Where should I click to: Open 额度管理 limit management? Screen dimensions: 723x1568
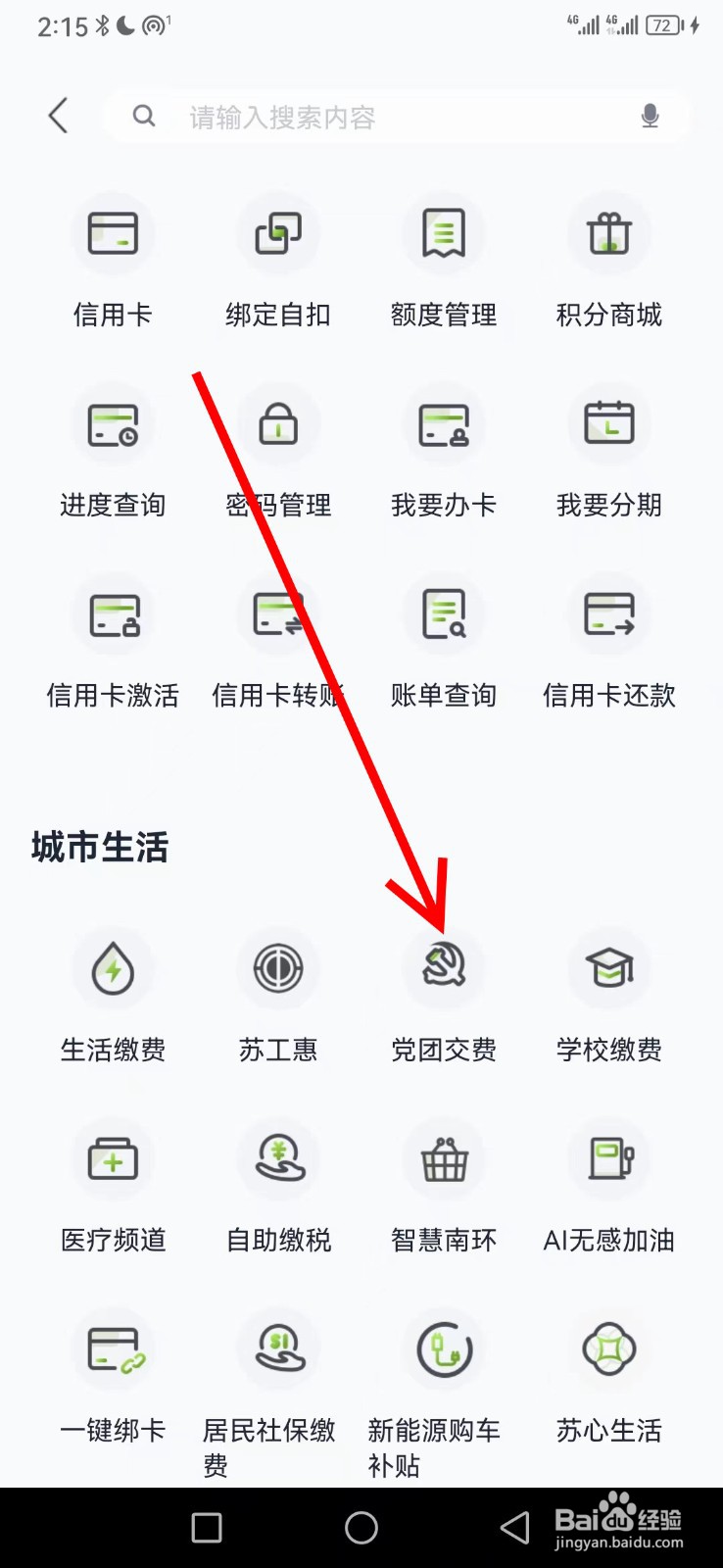444,235
